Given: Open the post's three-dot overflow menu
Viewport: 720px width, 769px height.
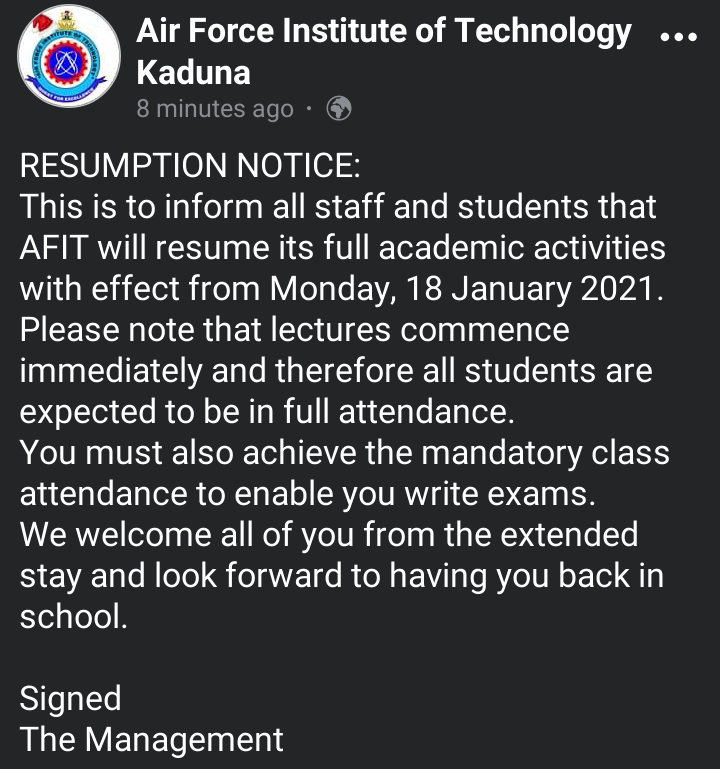Looking at the screenshot, I should (x=680, y=37).
